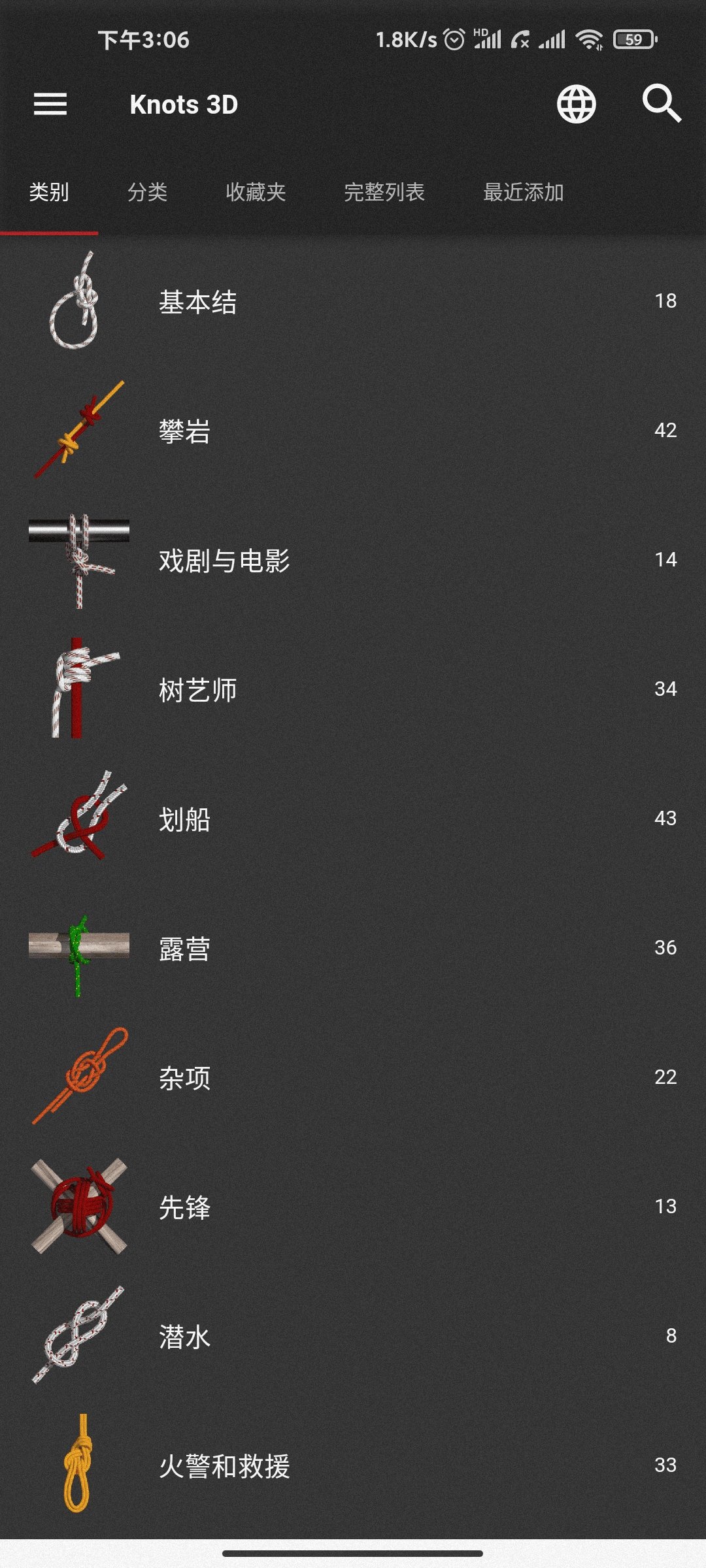Open the search magnifier
This screenshot has height=1568, width=706.
tap(661, 103)
